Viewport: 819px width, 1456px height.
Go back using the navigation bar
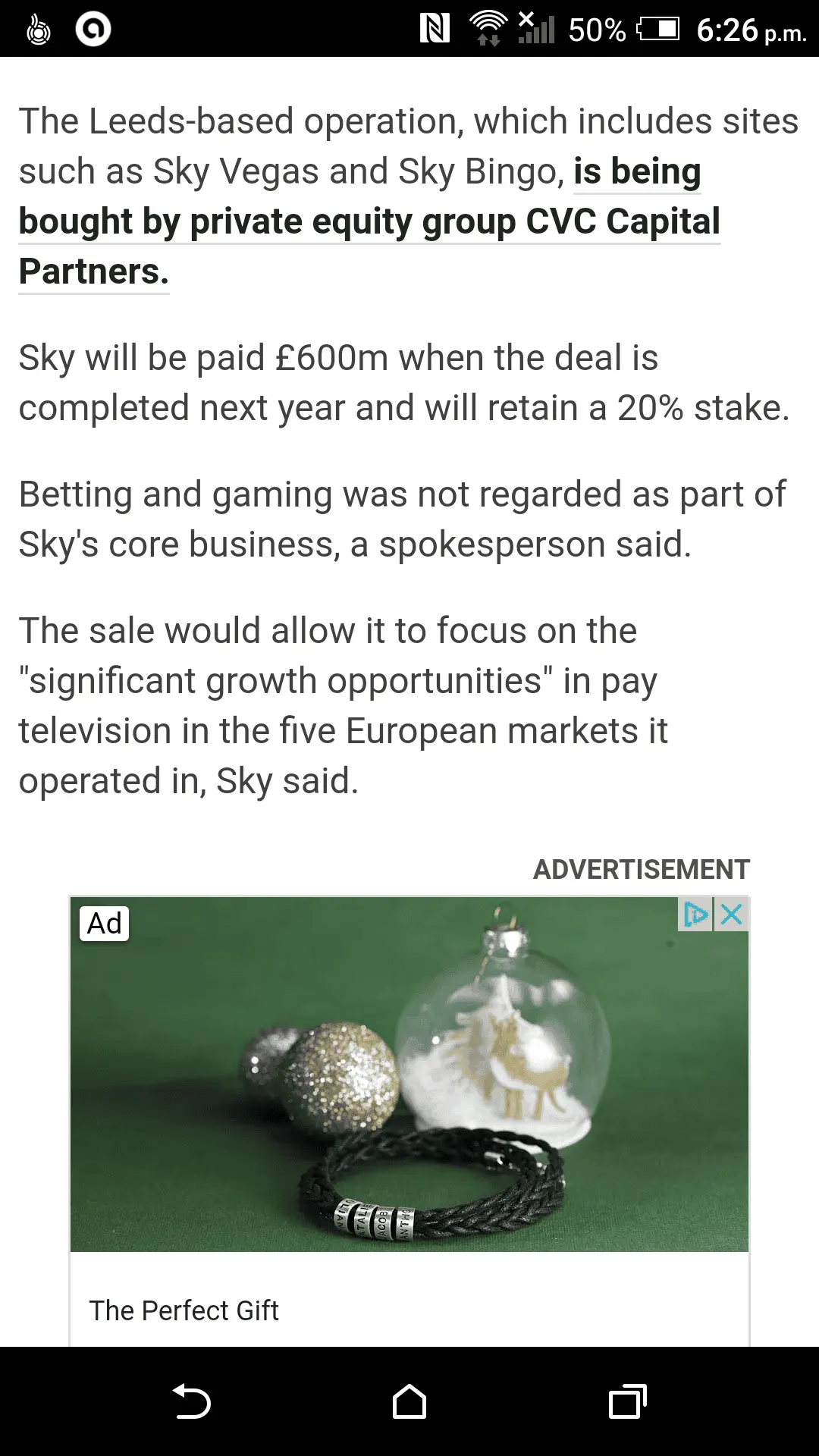tap(191, 1401)
